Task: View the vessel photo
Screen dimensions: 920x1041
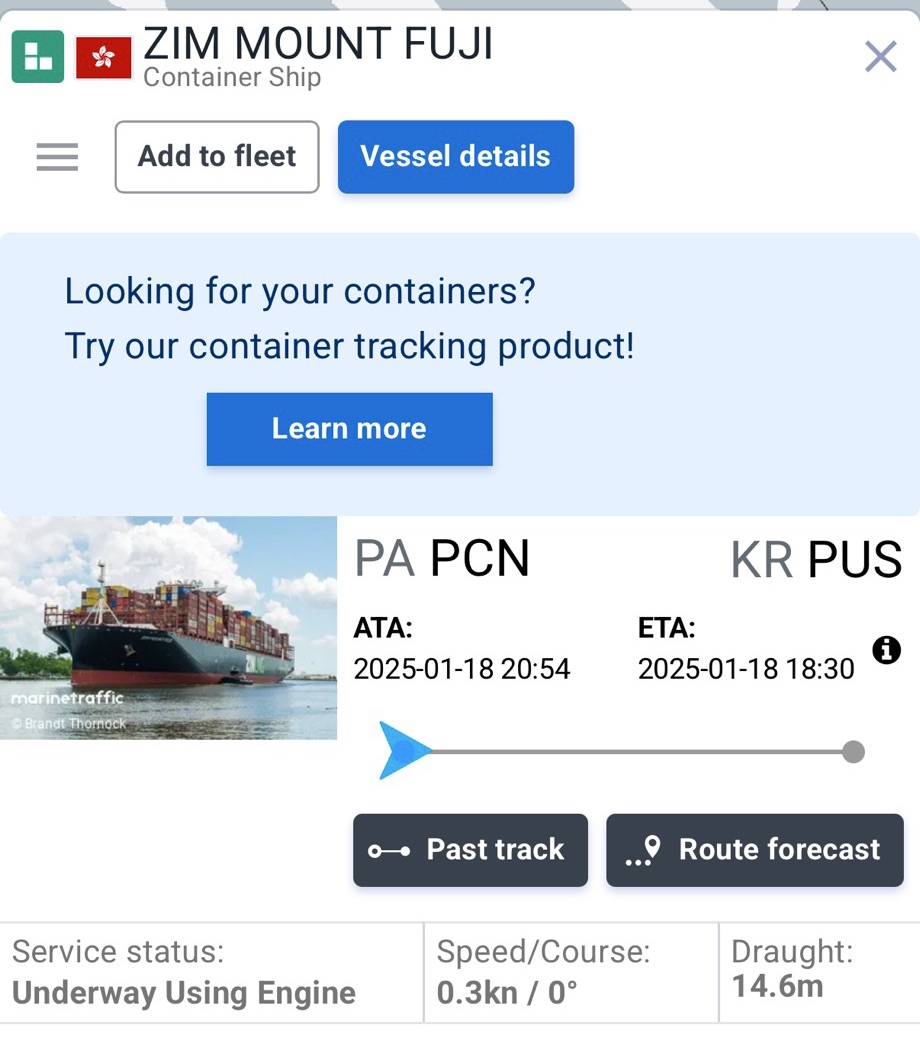Action: coord(168,628)
